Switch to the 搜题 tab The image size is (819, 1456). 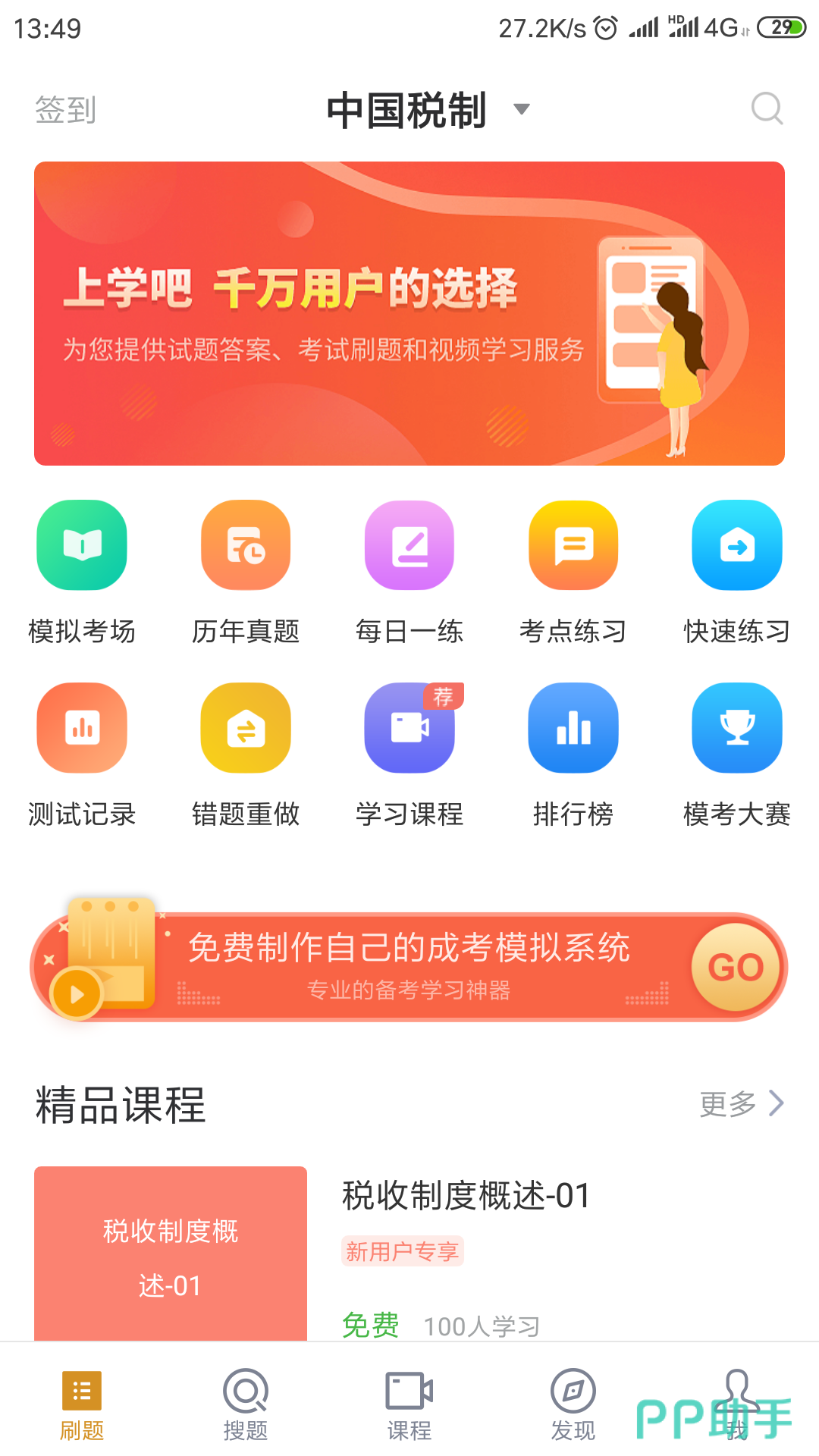click(x=246, y=1404)
